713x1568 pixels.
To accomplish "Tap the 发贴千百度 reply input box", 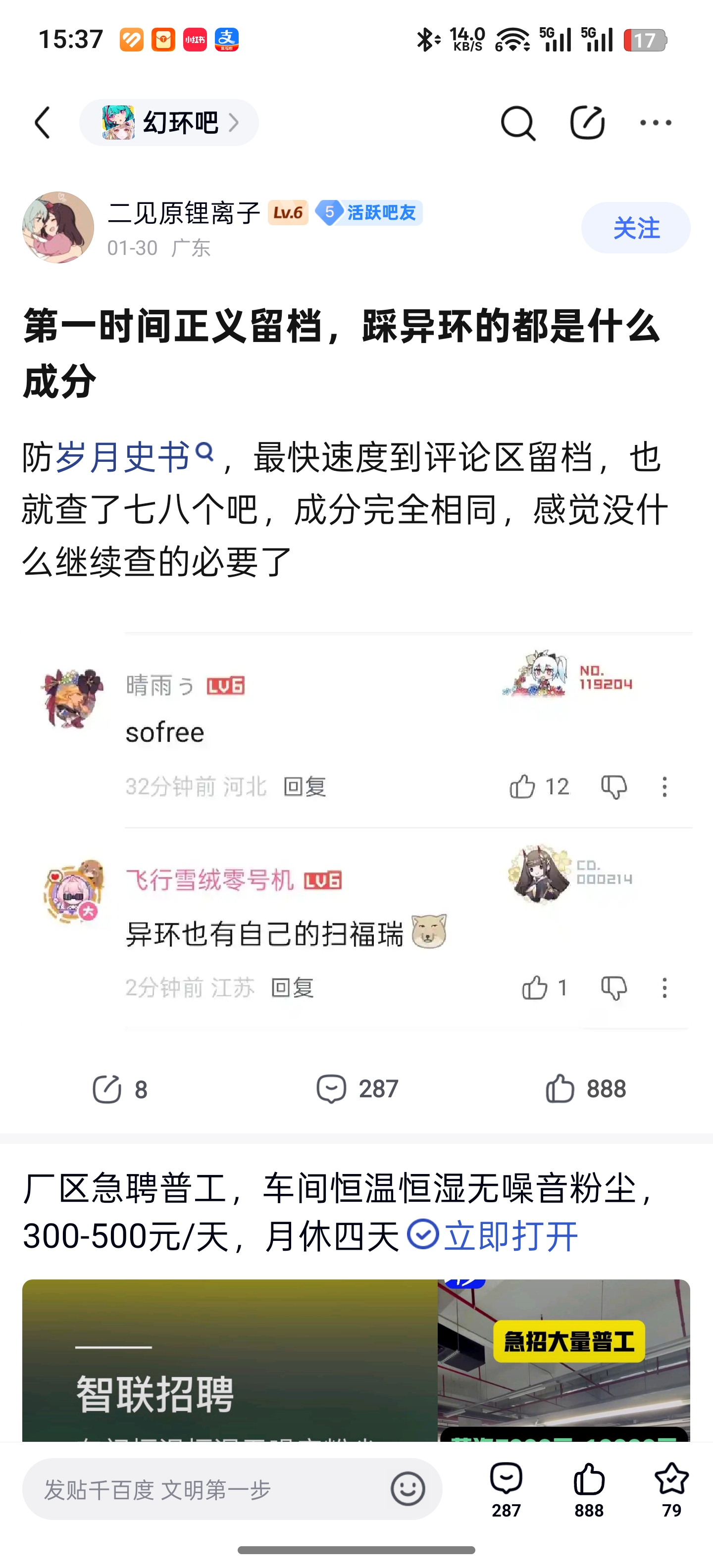I will (207, 1489).
